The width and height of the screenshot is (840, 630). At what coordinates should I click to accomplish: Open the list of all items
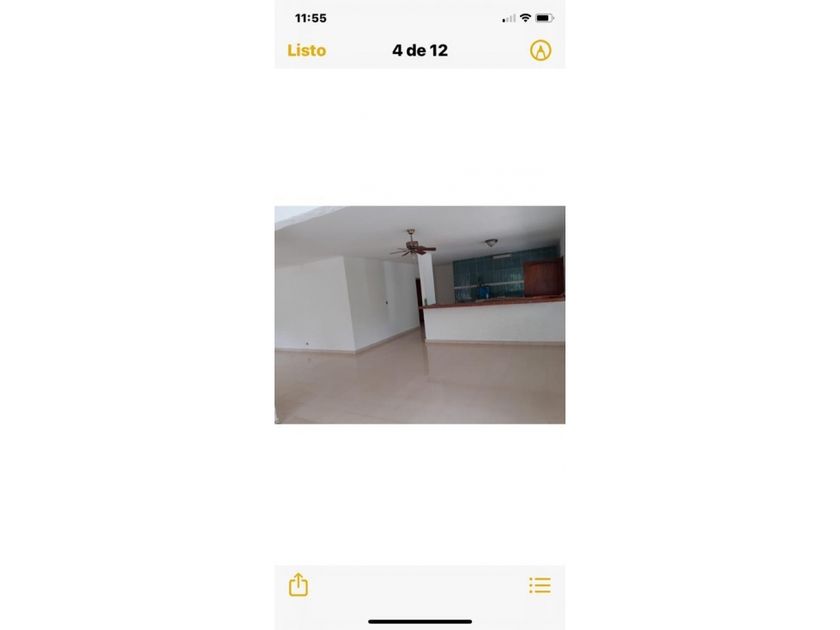540,585
